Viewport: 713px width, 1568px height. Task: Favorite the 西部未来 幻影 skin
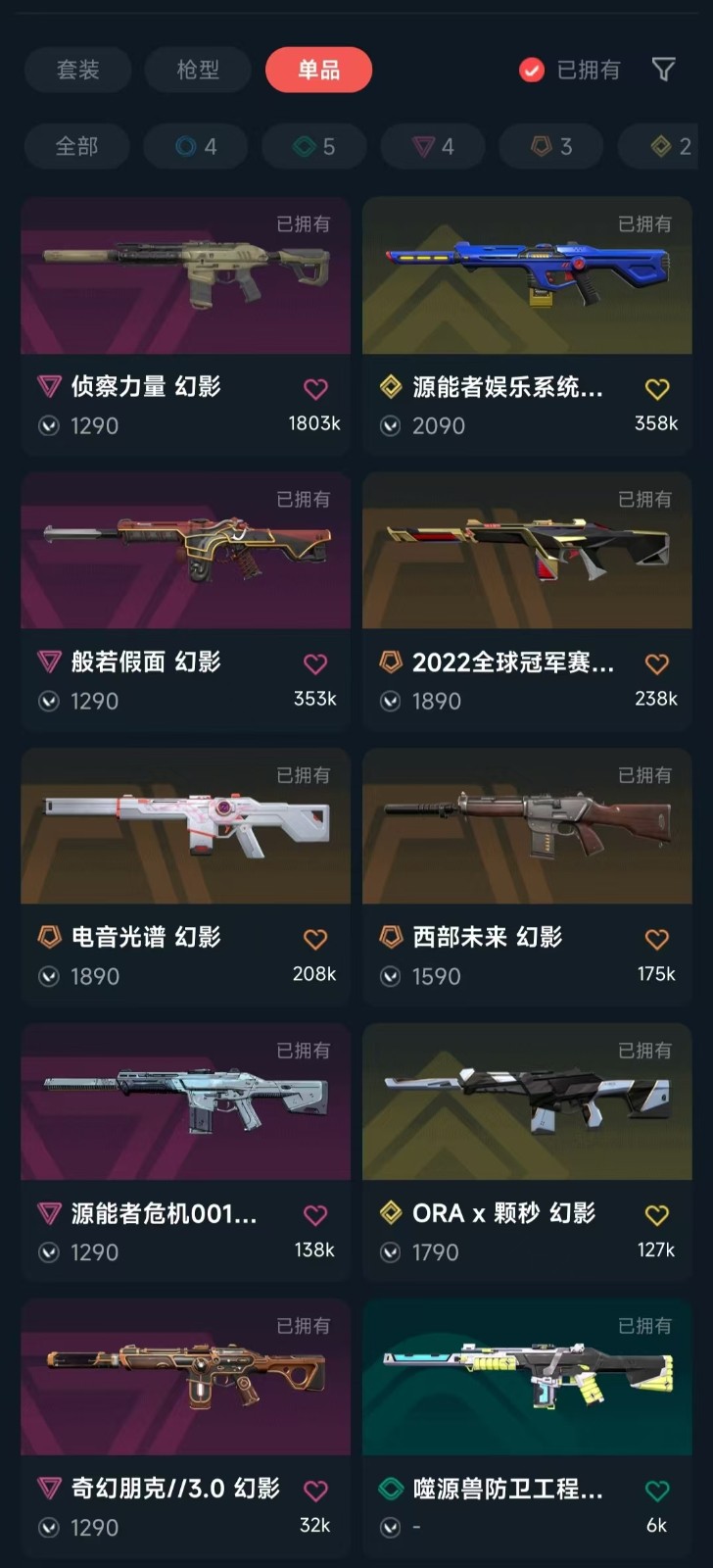click(x=657, y=940)
